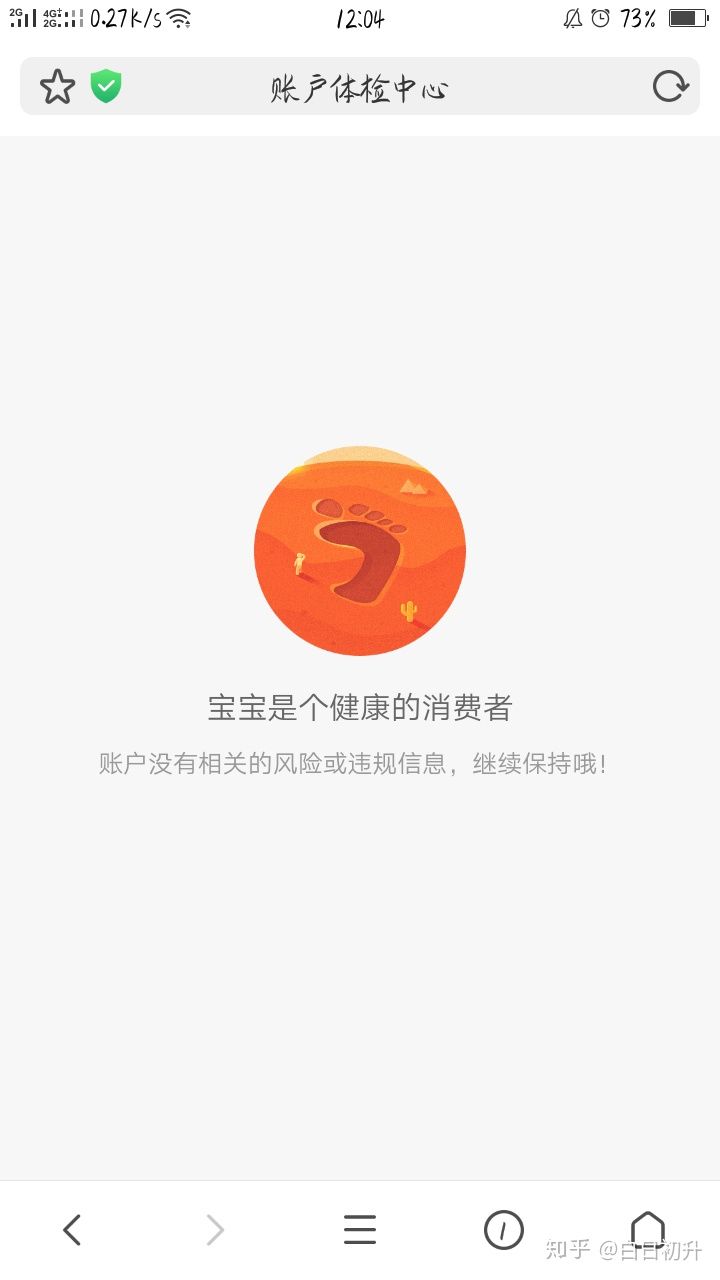Tap the 账户体检中心 address bar
The image size is (720, 1280).
coord(359,88)
